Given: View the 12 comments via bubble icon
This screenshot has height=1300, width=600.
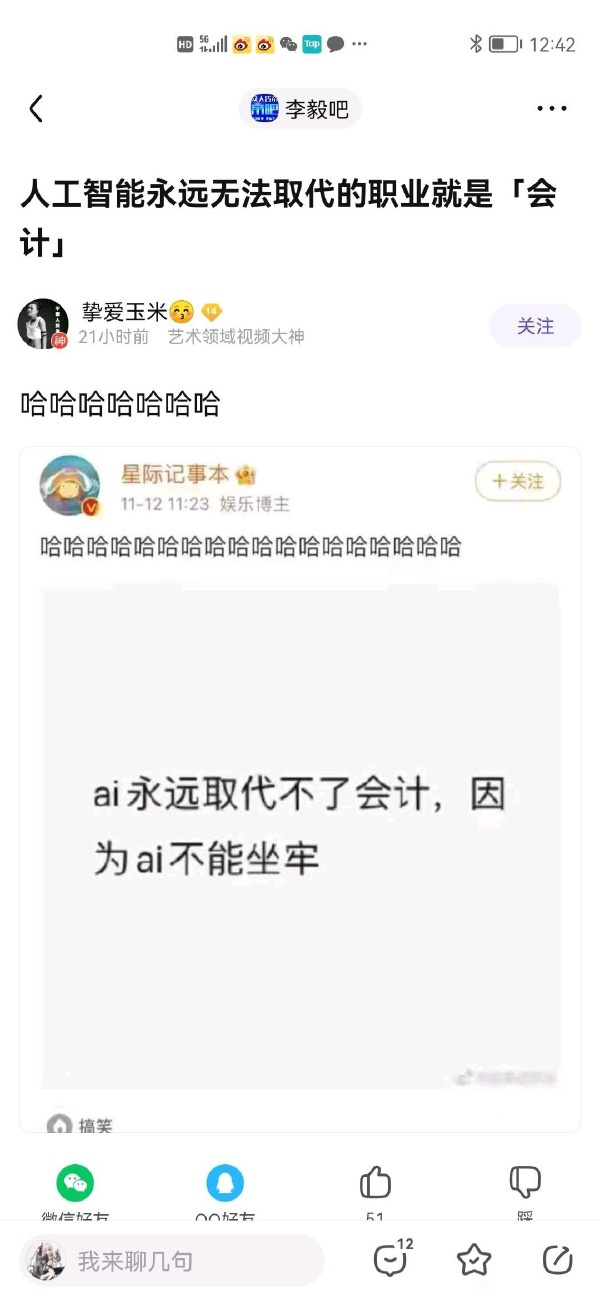Looking at the screenshot, I should [390, 1260].
